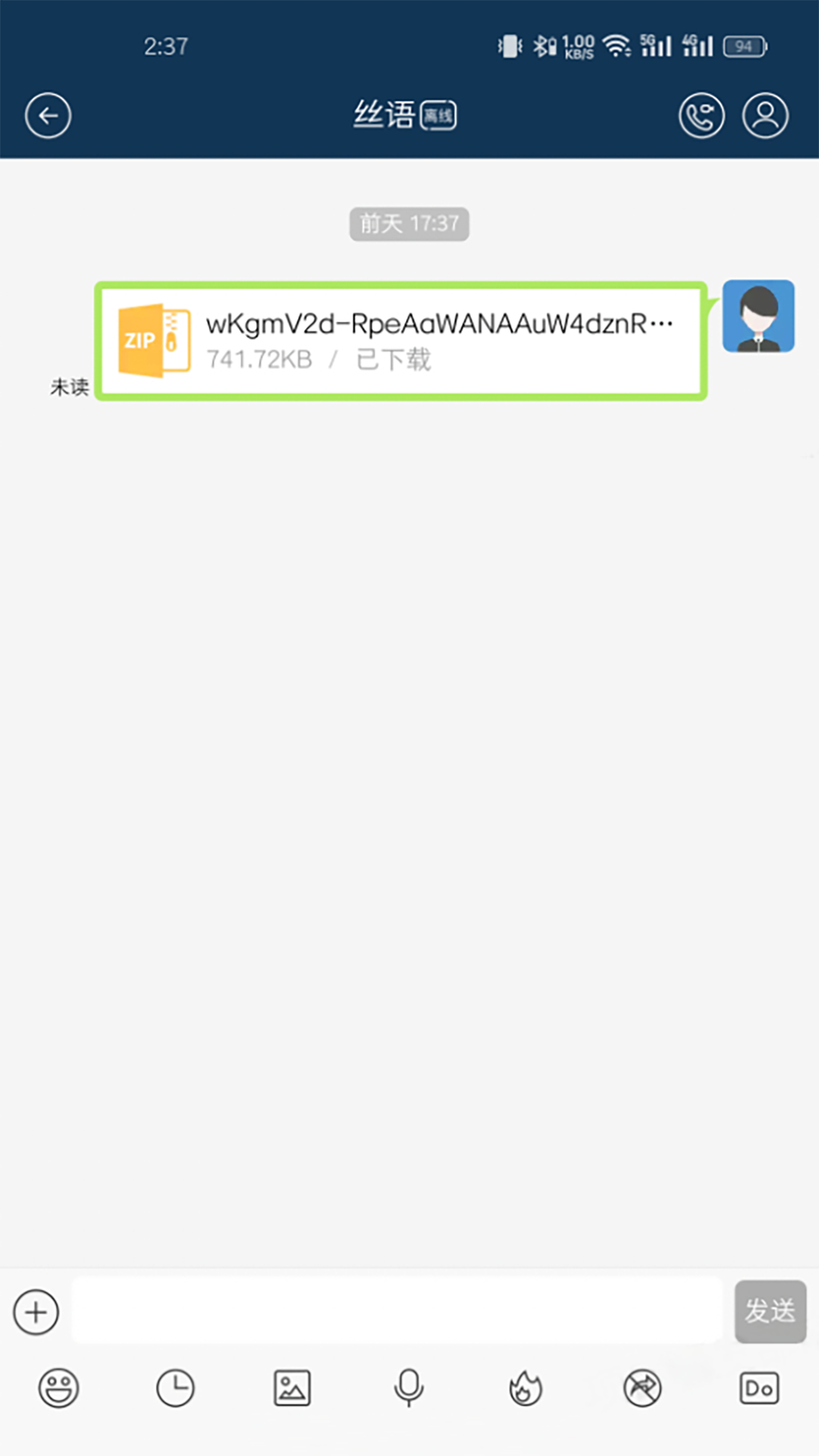Open 丝语's contact profile
This screenshot has height=1456, width=819.
[x=765, y=116]
